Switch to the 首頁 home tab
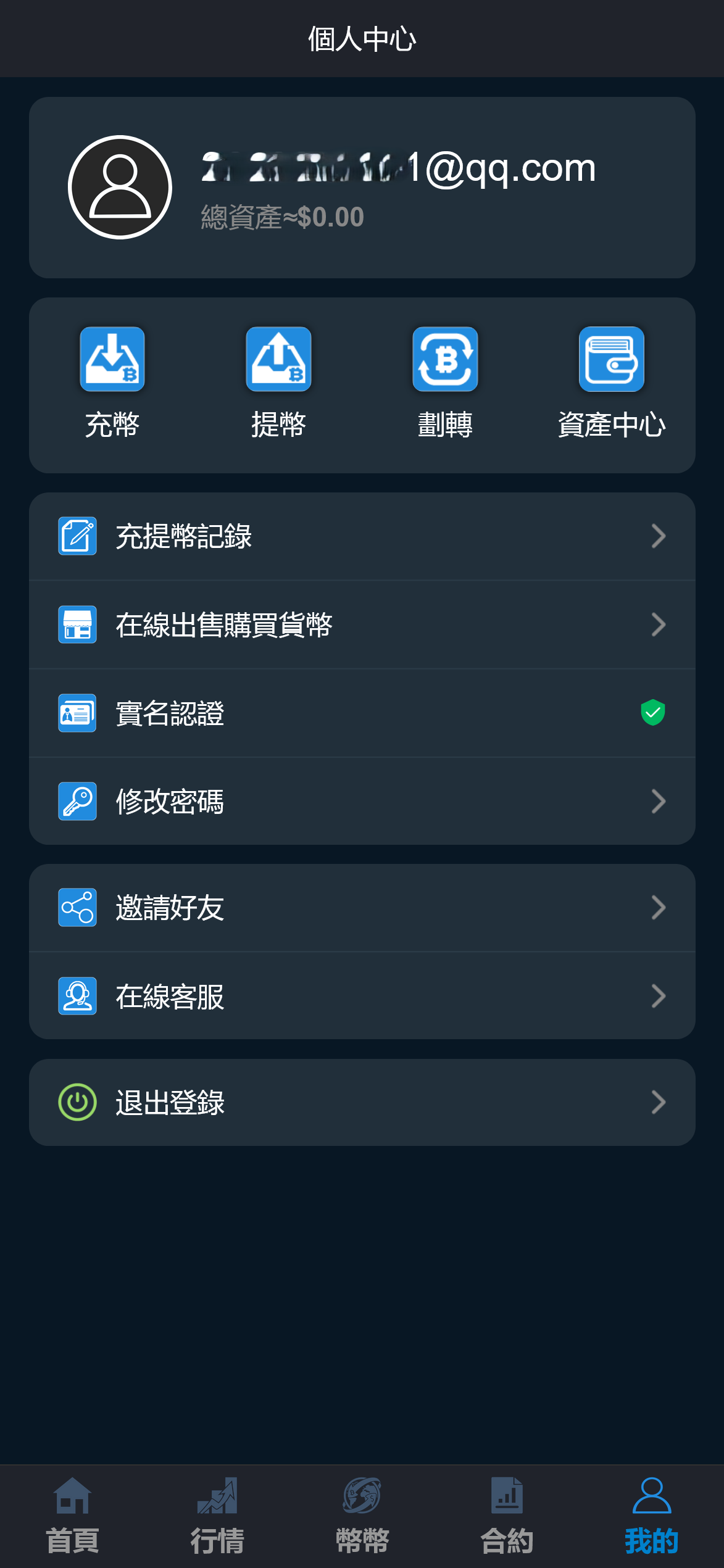 point(72,1515)
